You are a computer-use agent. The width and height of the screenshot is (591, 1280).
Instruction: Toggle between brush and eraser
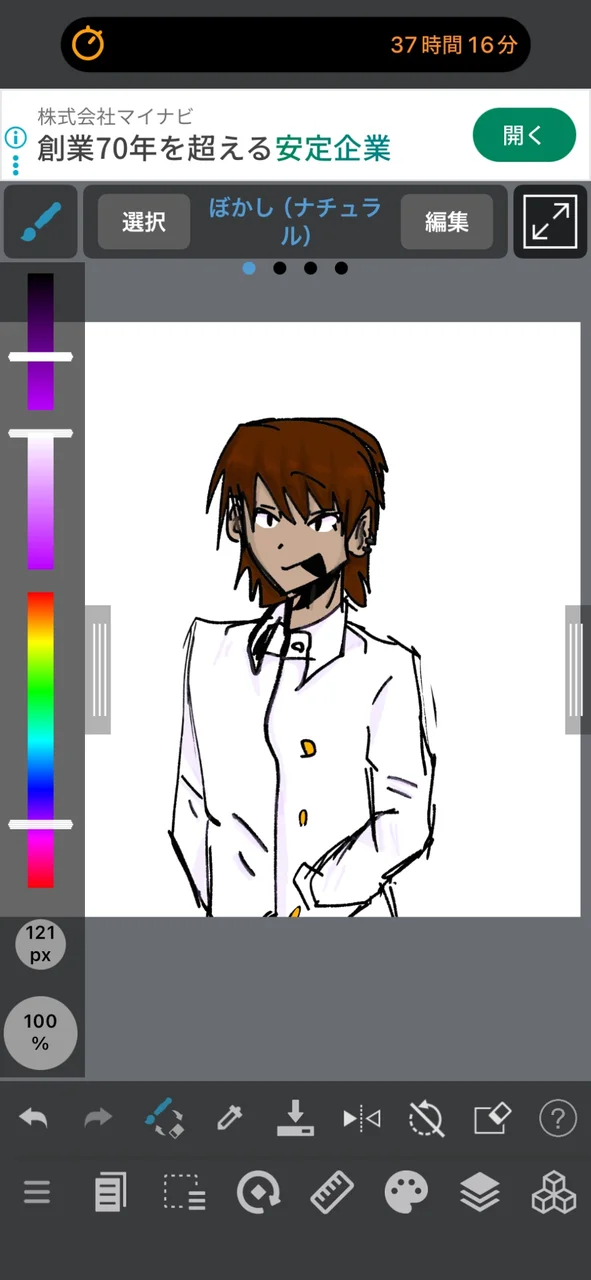pyautogui.click(x=164, y=1118)
